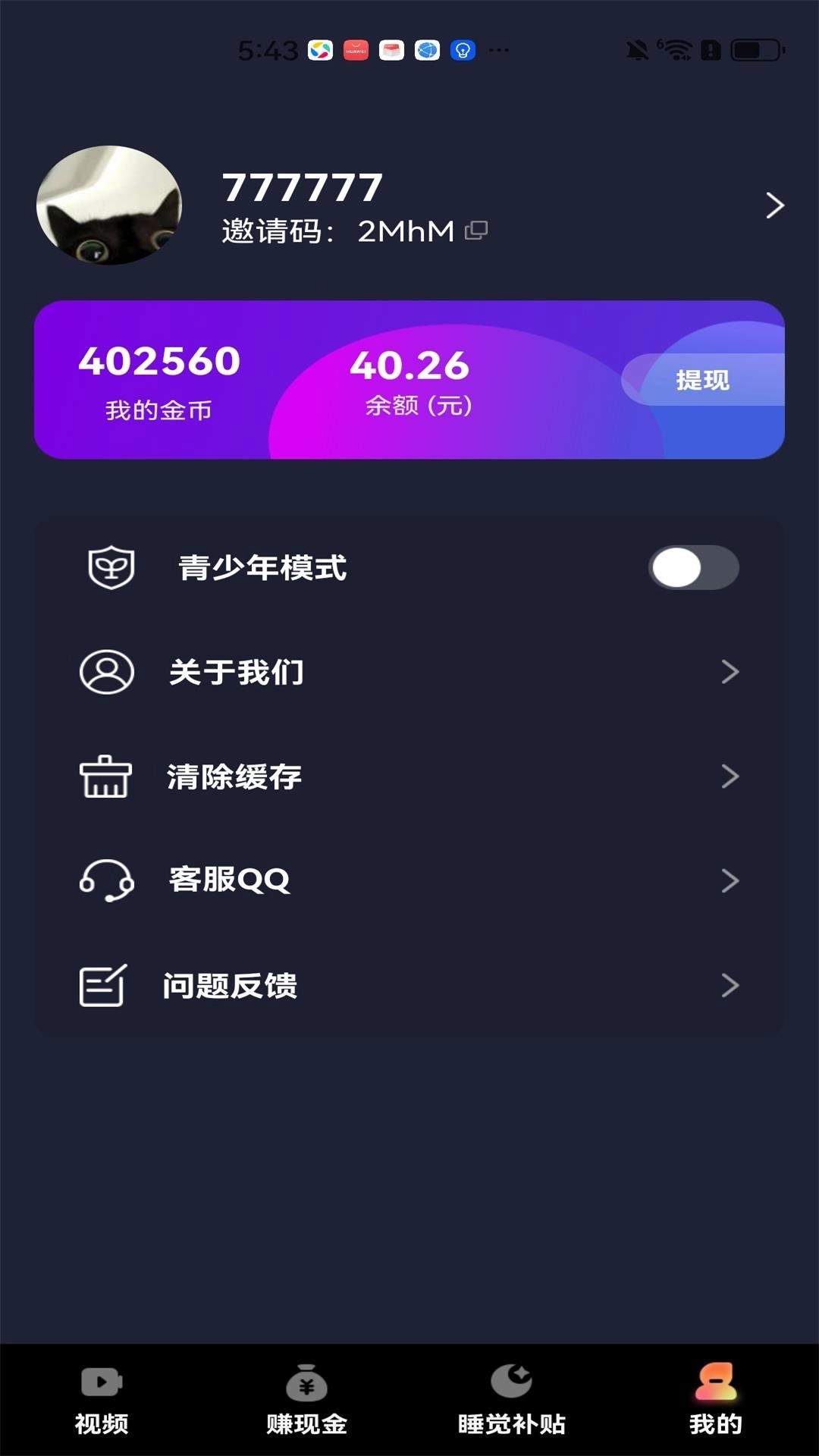This screenshot has width=819, height=1456.
Task: Click the shield icon beside 青少年模式
Action: (108, 567)
